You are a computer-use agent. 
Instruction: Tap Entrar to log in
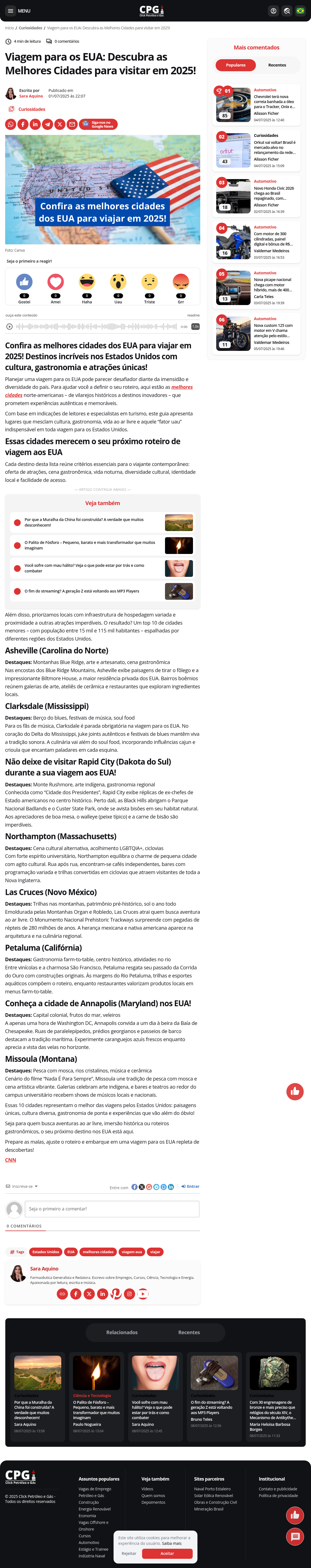(190, 1186)
